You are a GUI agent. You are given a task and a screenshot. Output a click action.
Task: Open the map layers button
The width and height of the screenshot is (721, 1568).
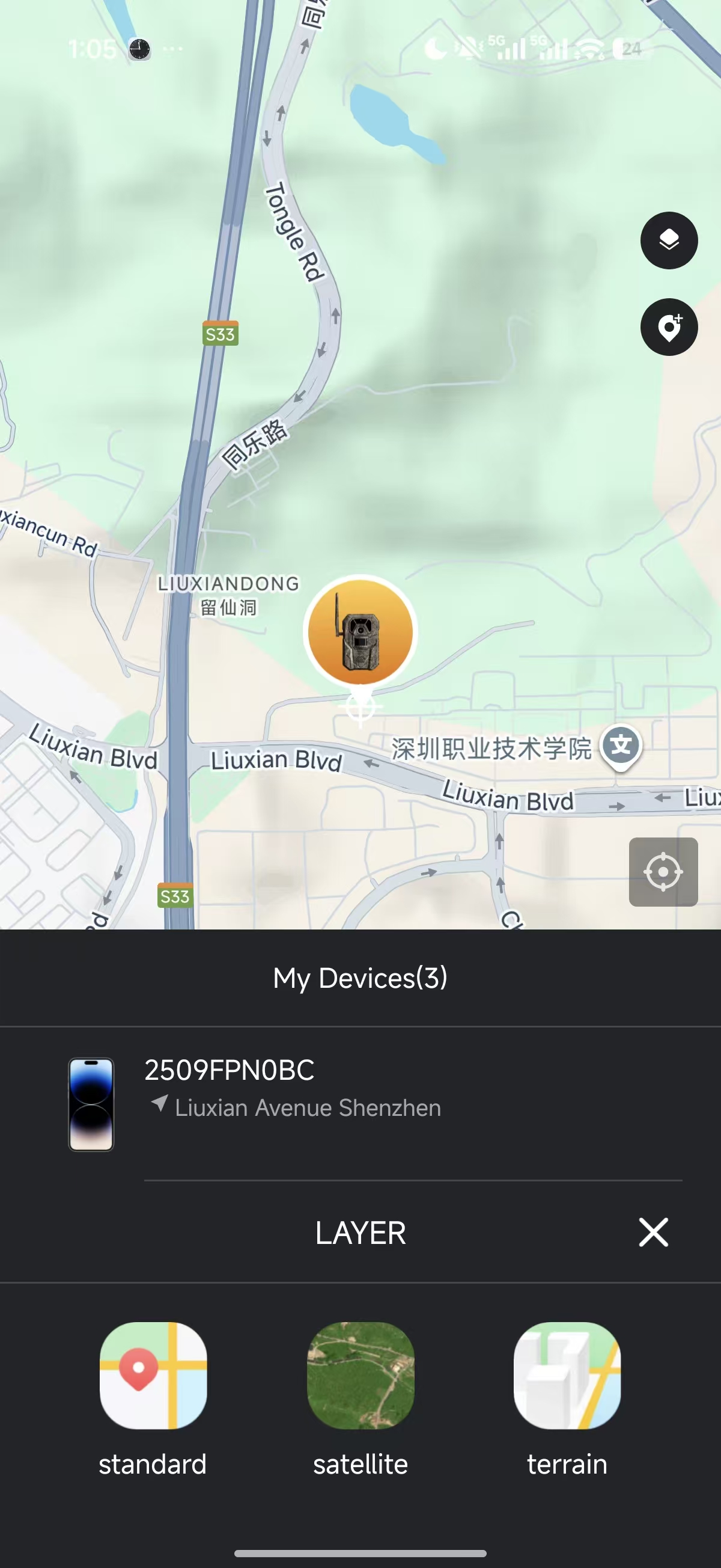pos(669,240)
